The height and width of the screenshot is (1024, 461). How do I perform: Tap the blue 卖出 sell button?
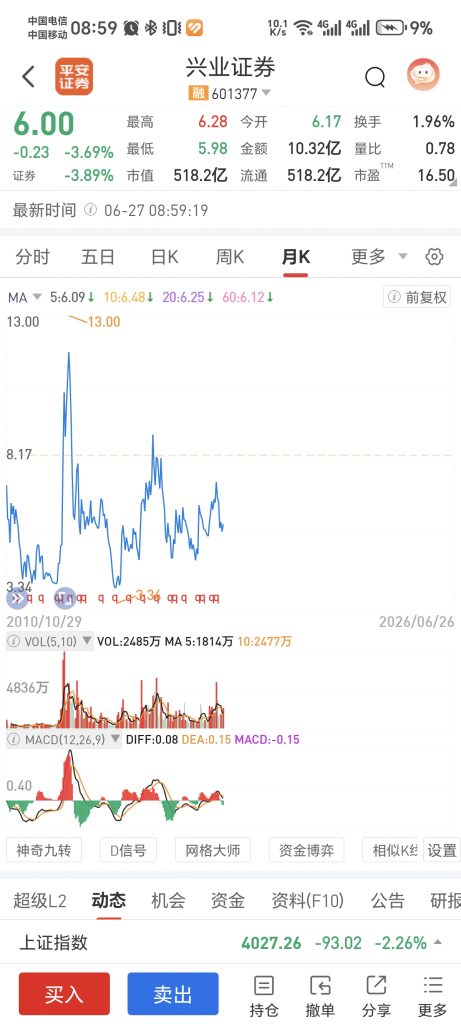[172, 994]
